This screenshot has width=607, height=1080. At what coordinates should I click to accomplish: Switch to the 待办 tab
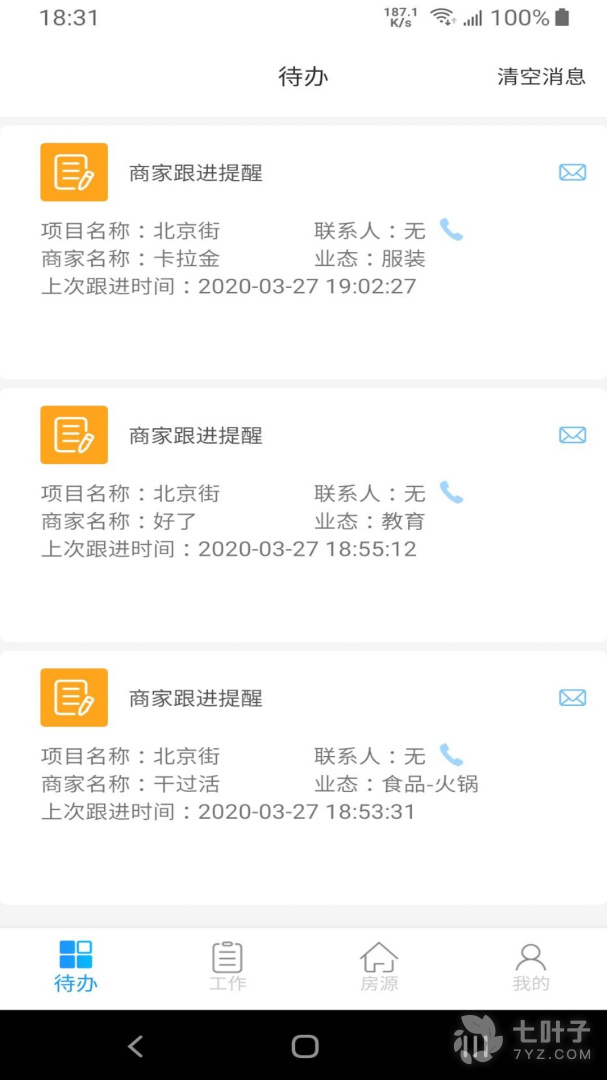[76, 966]
